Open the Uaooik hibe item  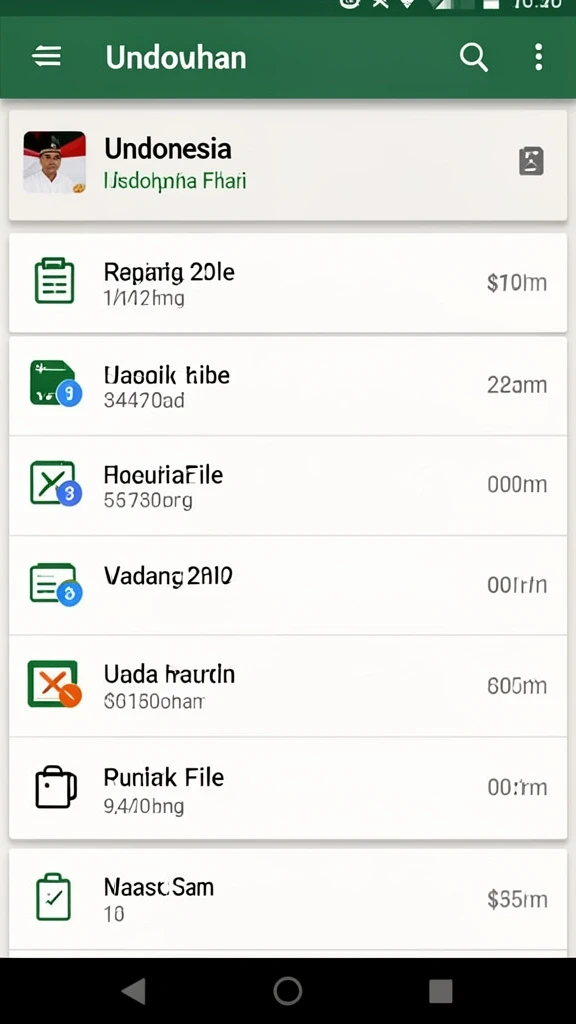pos(287,386)
